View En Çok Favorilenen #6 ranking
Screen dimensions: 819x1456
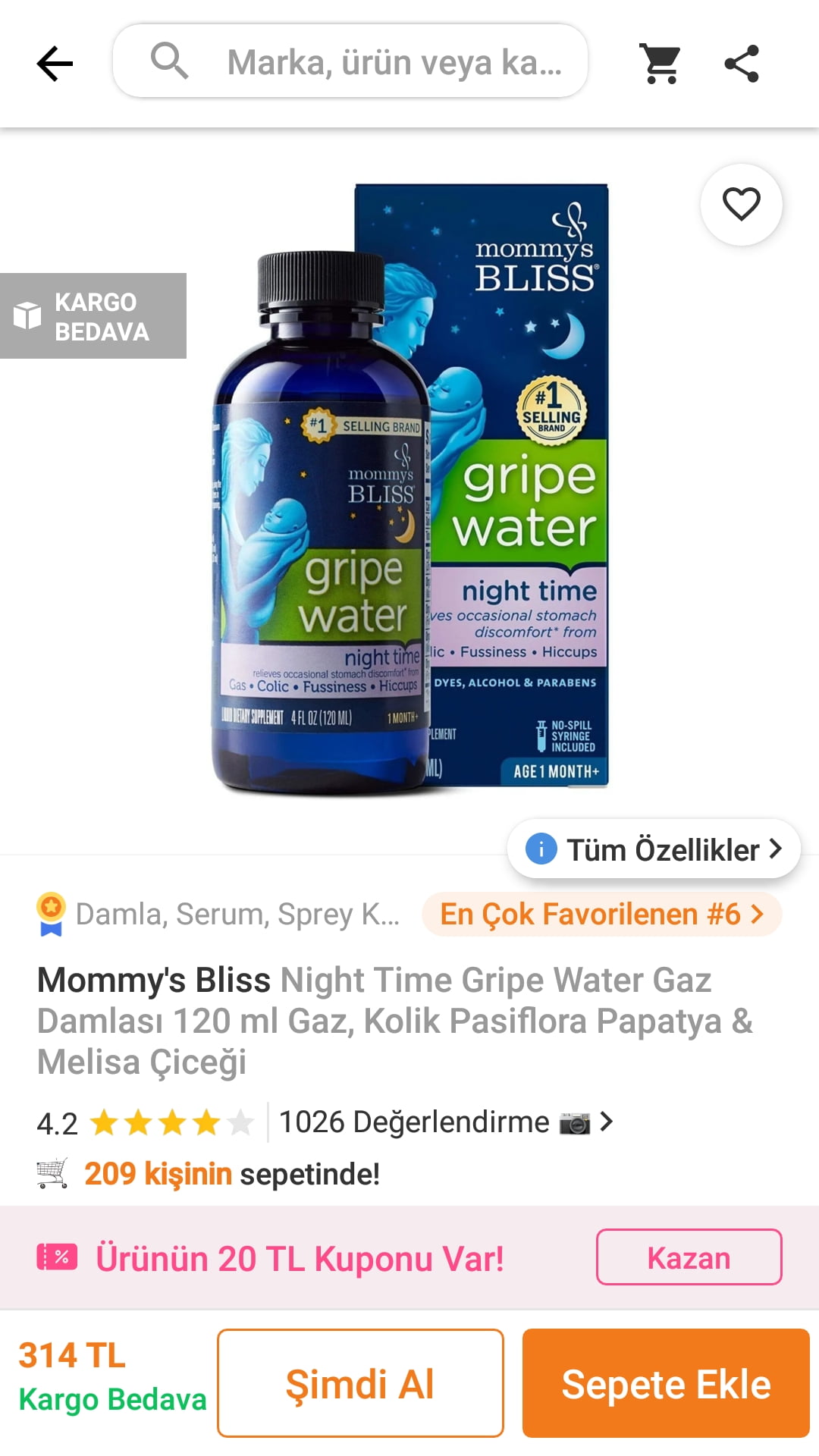click(601, 915)
